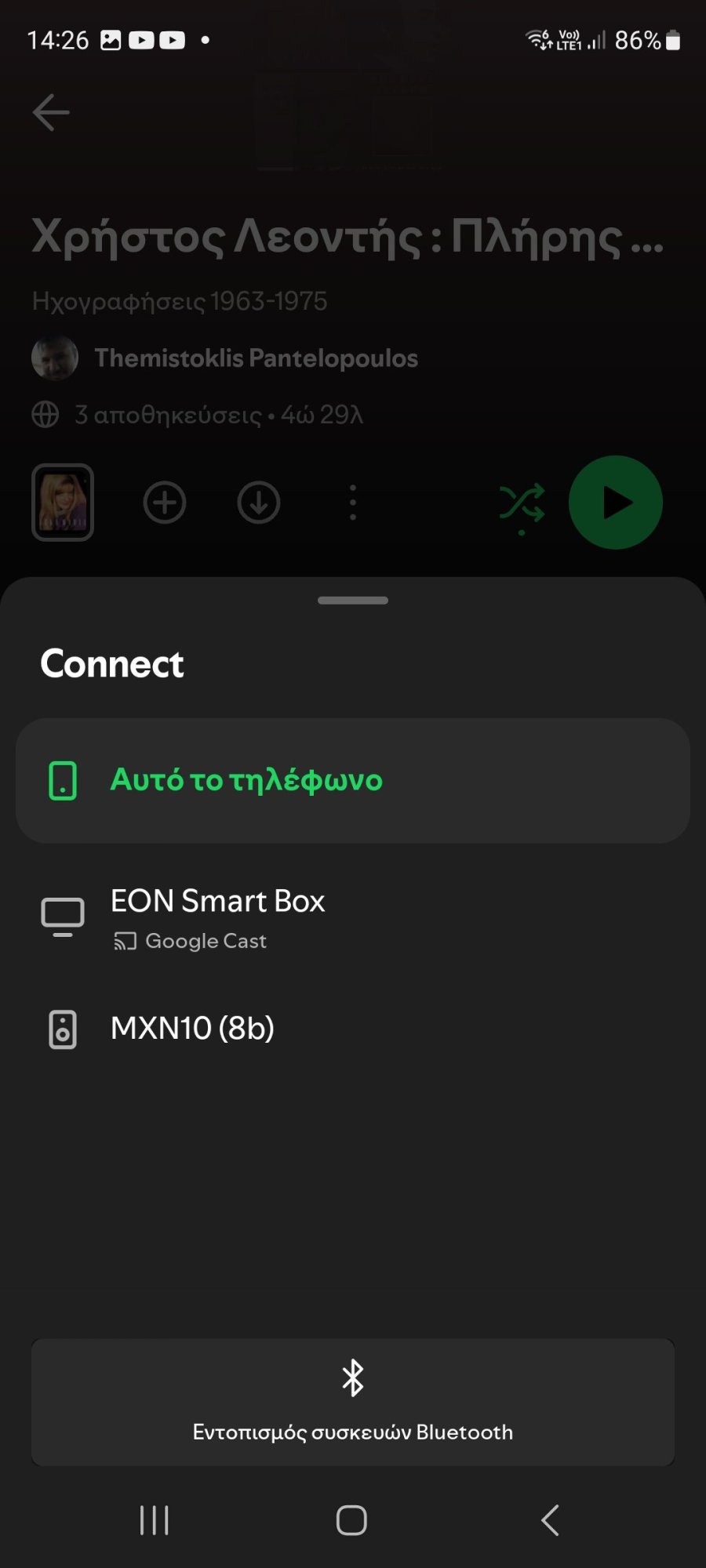Image resolution: width=706 pixels, height=1568 pixels.
Task: Tap the download icon for the playlist
Action: tap(259, 503)
